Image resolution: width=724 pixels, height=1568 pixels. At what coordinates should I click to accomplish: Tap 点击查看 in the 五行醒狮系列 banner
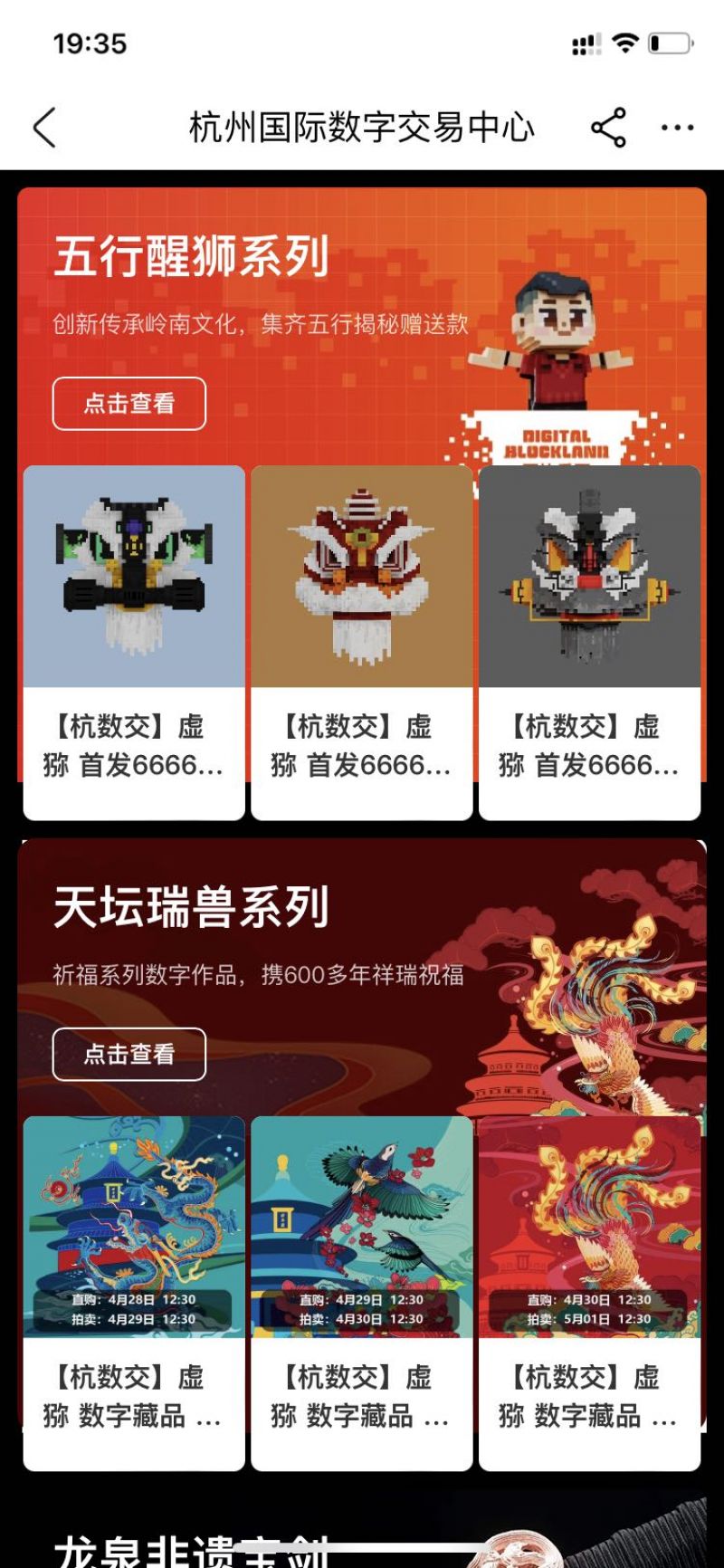(129, 404)
